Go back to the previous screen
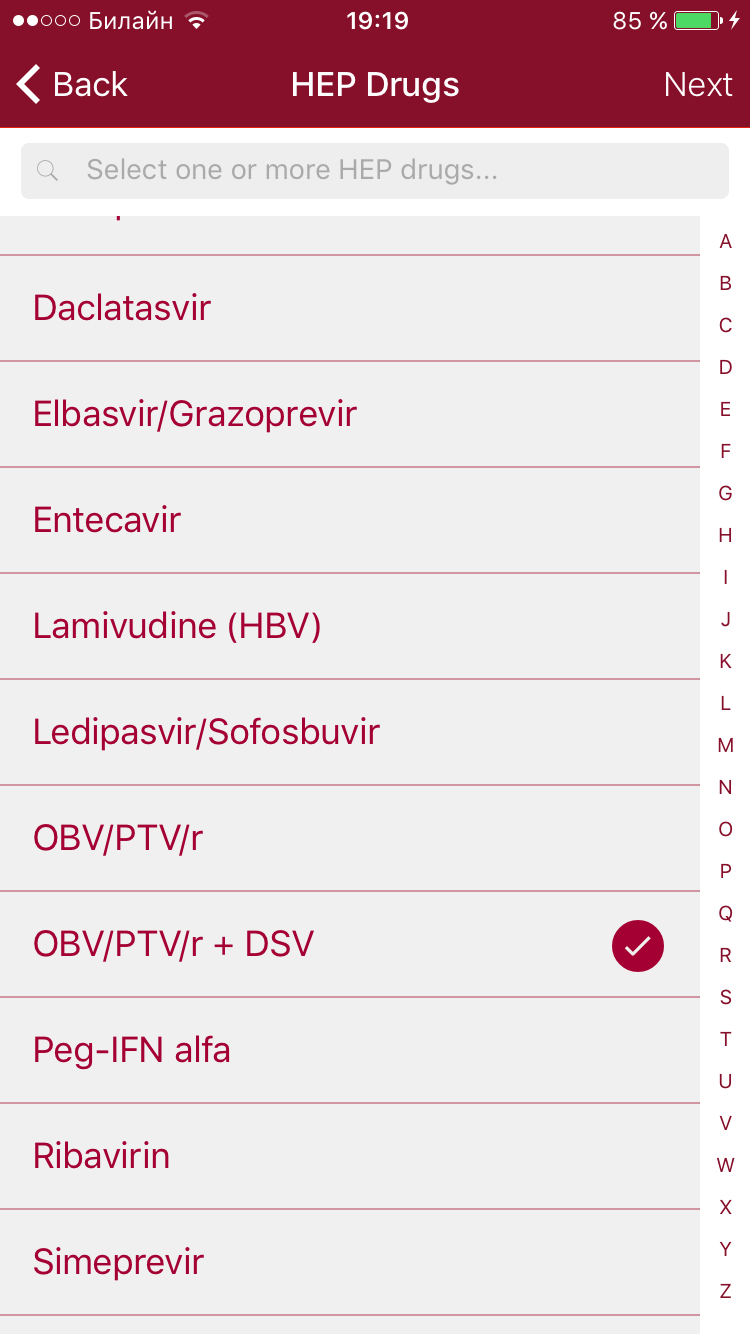Viewport: 750px width, 1334px height. pos(72,85)
